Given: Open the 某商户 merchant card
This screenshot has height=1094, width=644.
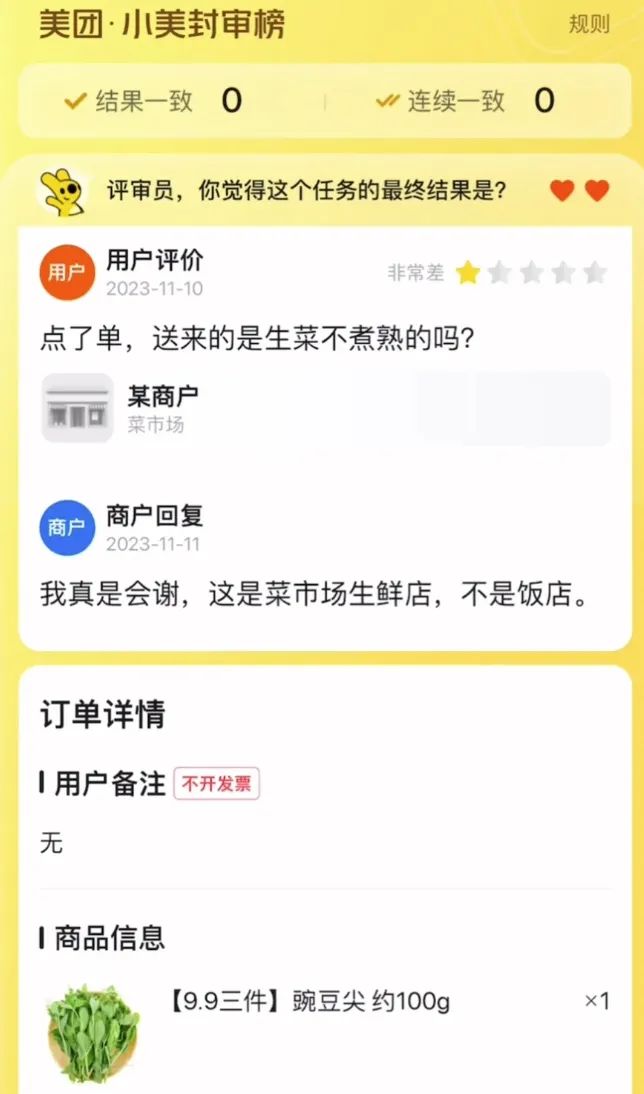Looking at the screenshot, I should (x=162, y=408).
